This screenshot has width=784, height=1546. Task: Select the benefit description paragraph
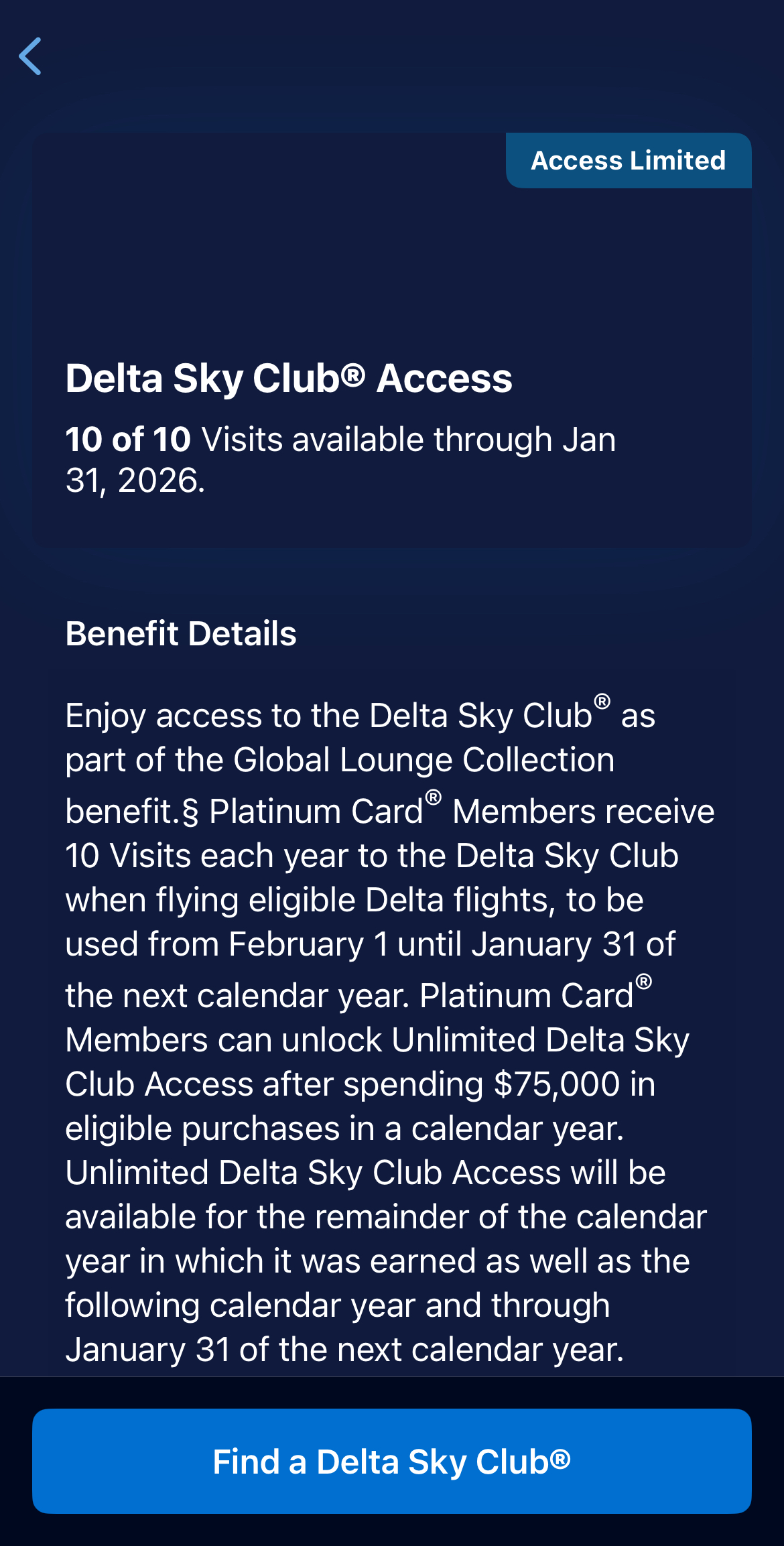(x=391, y=1032)
